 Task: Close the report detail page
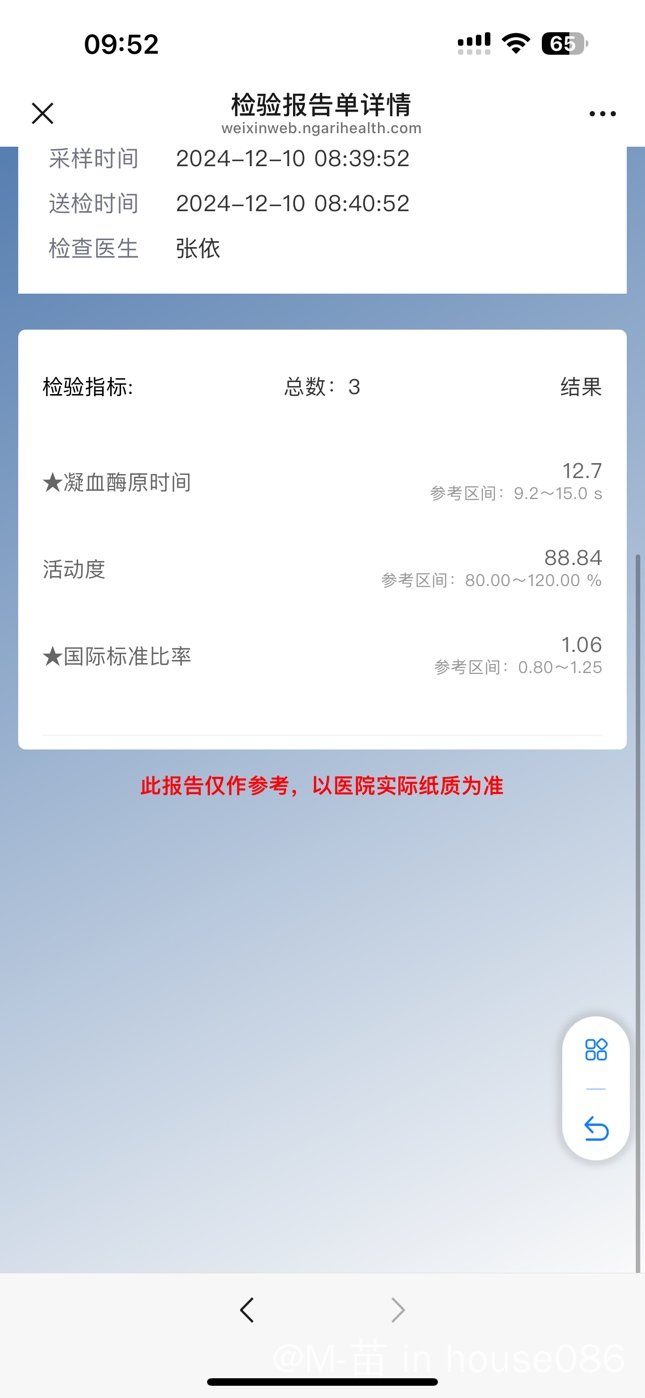click(42, 113)
